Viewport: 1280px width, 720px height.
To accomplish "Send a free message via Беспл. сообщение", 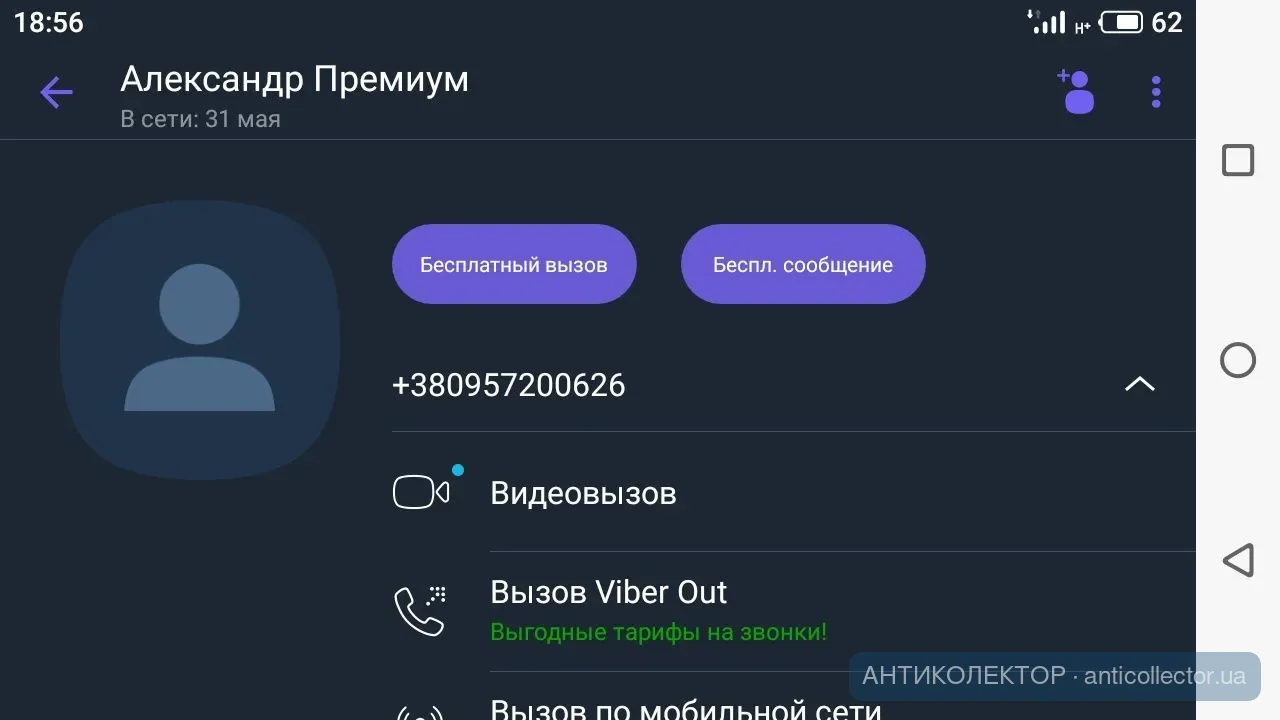I will 803,265.
